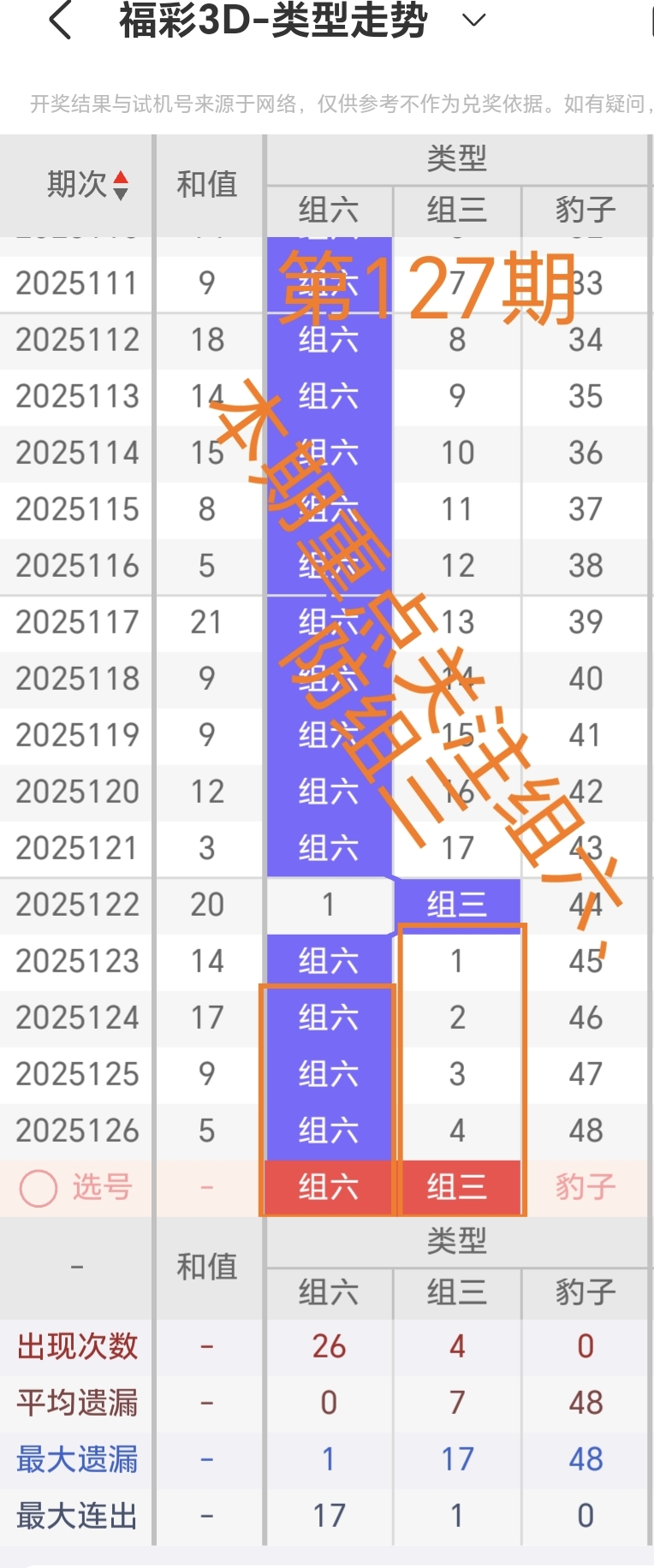This screenshot has height=1568, width=654.
Task: Select the 组六 column header
Action: 327,211
